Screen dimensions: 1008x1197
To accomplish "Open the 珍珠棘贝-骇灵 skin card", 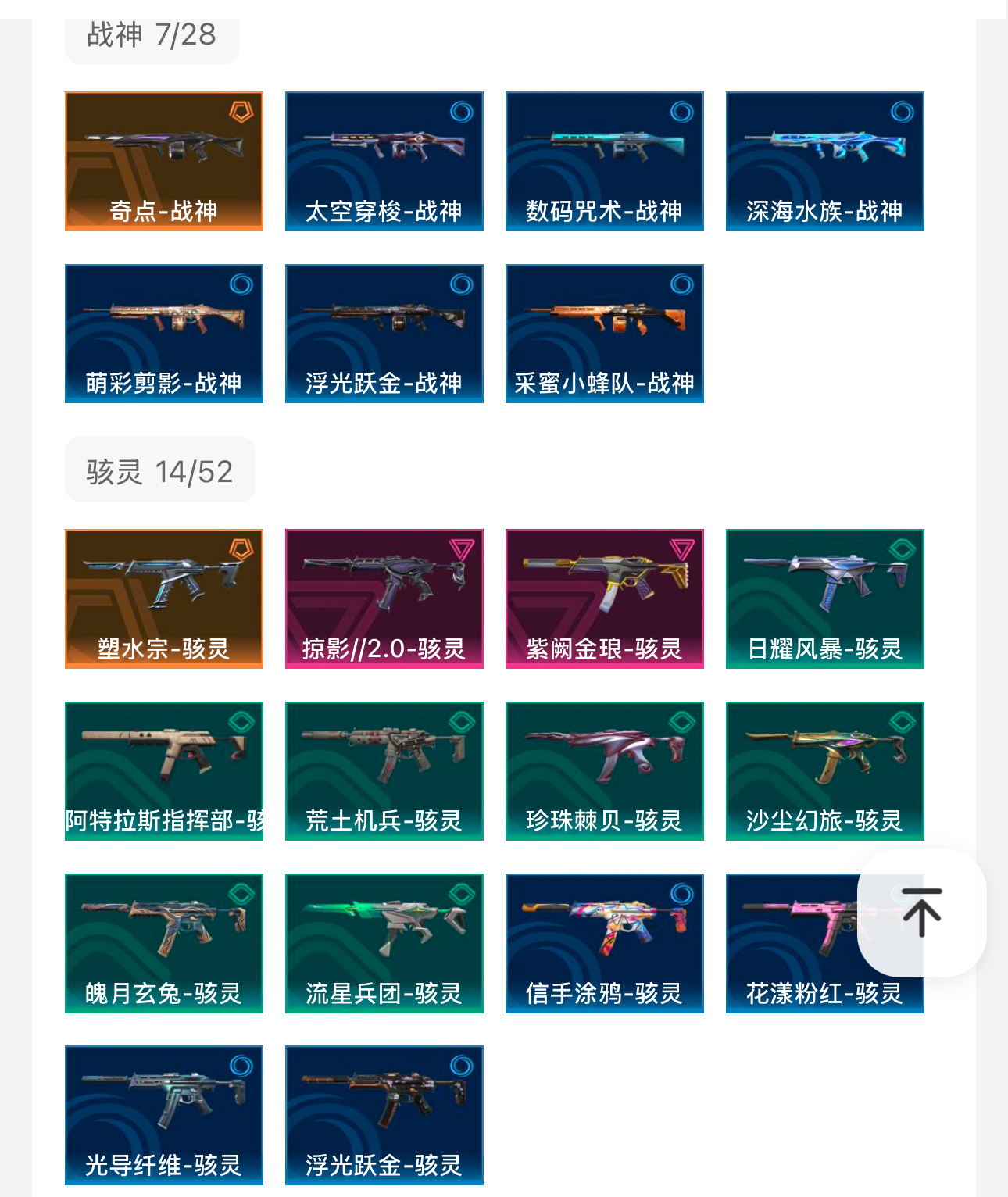I will point(605,771).
